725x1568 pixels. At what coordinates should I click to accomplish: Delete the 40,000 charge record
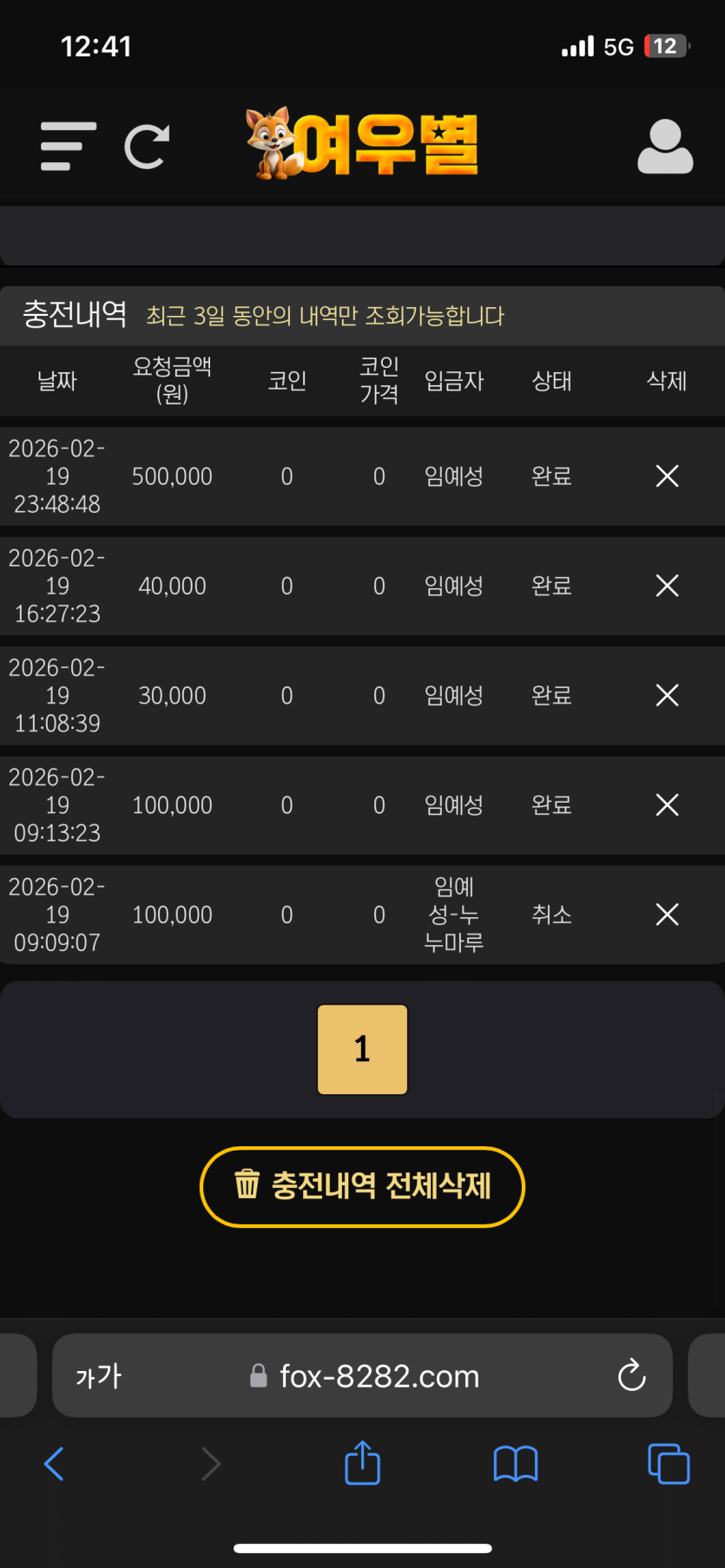coord(667,586)
